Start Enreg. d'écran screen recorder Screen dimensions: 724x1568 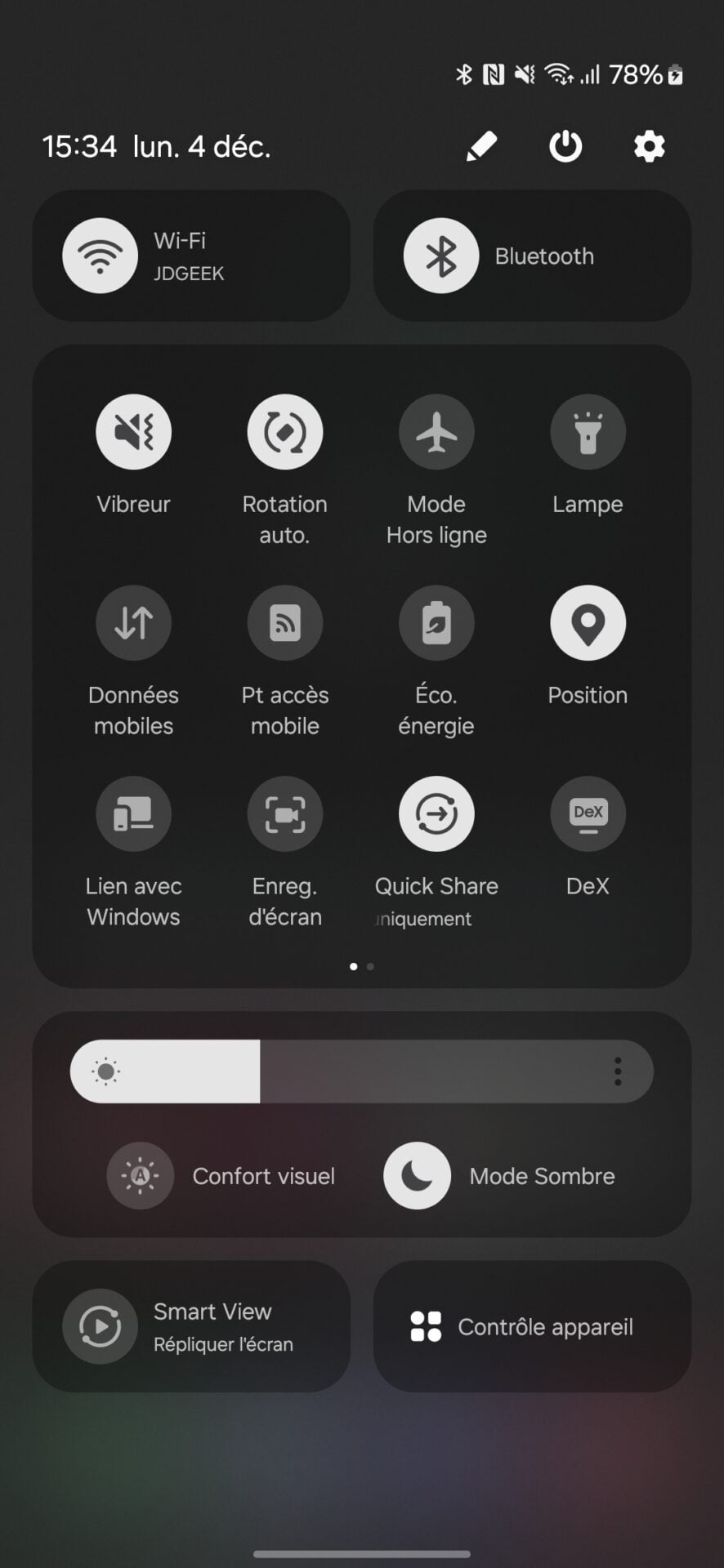[x=285, y=814]
